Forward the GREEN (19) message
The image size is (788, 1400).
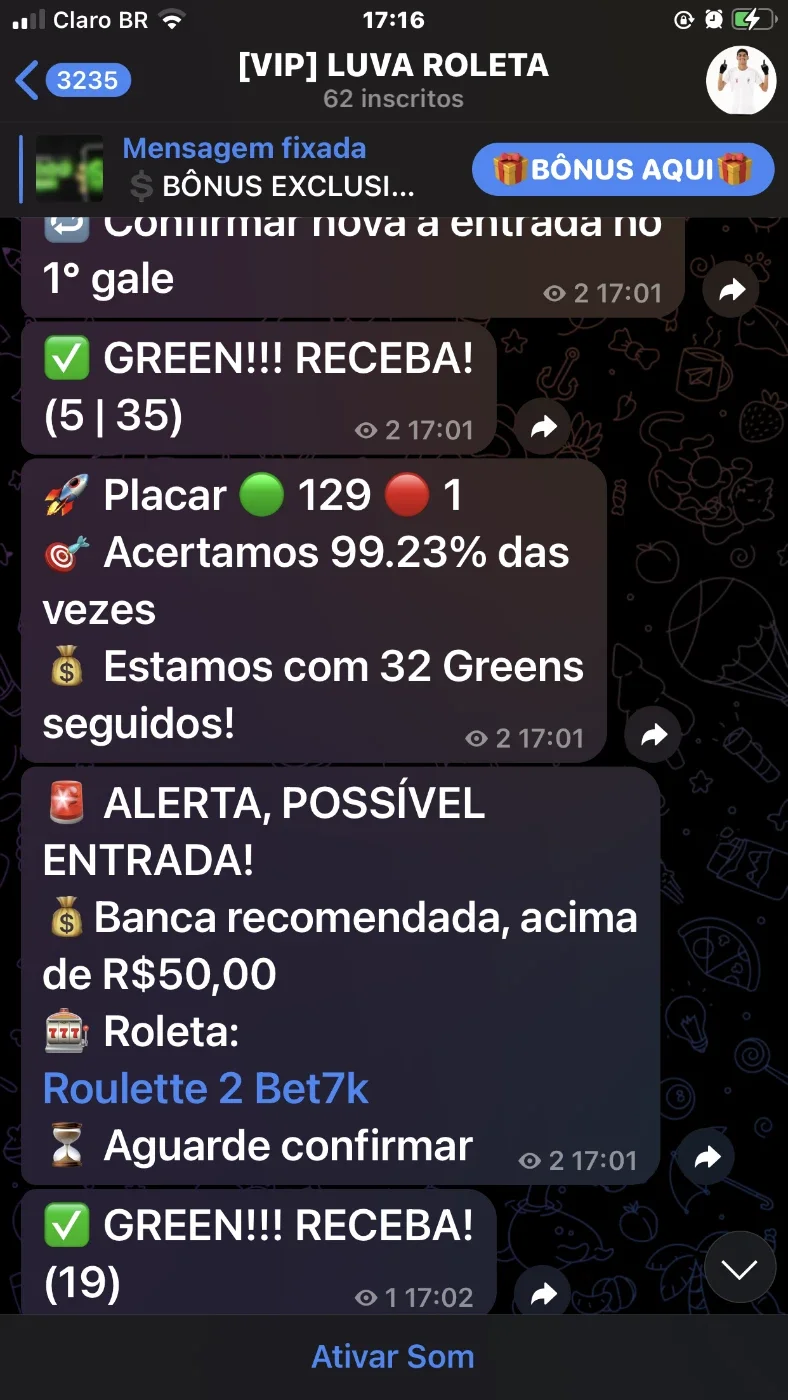coord(543,1295)
